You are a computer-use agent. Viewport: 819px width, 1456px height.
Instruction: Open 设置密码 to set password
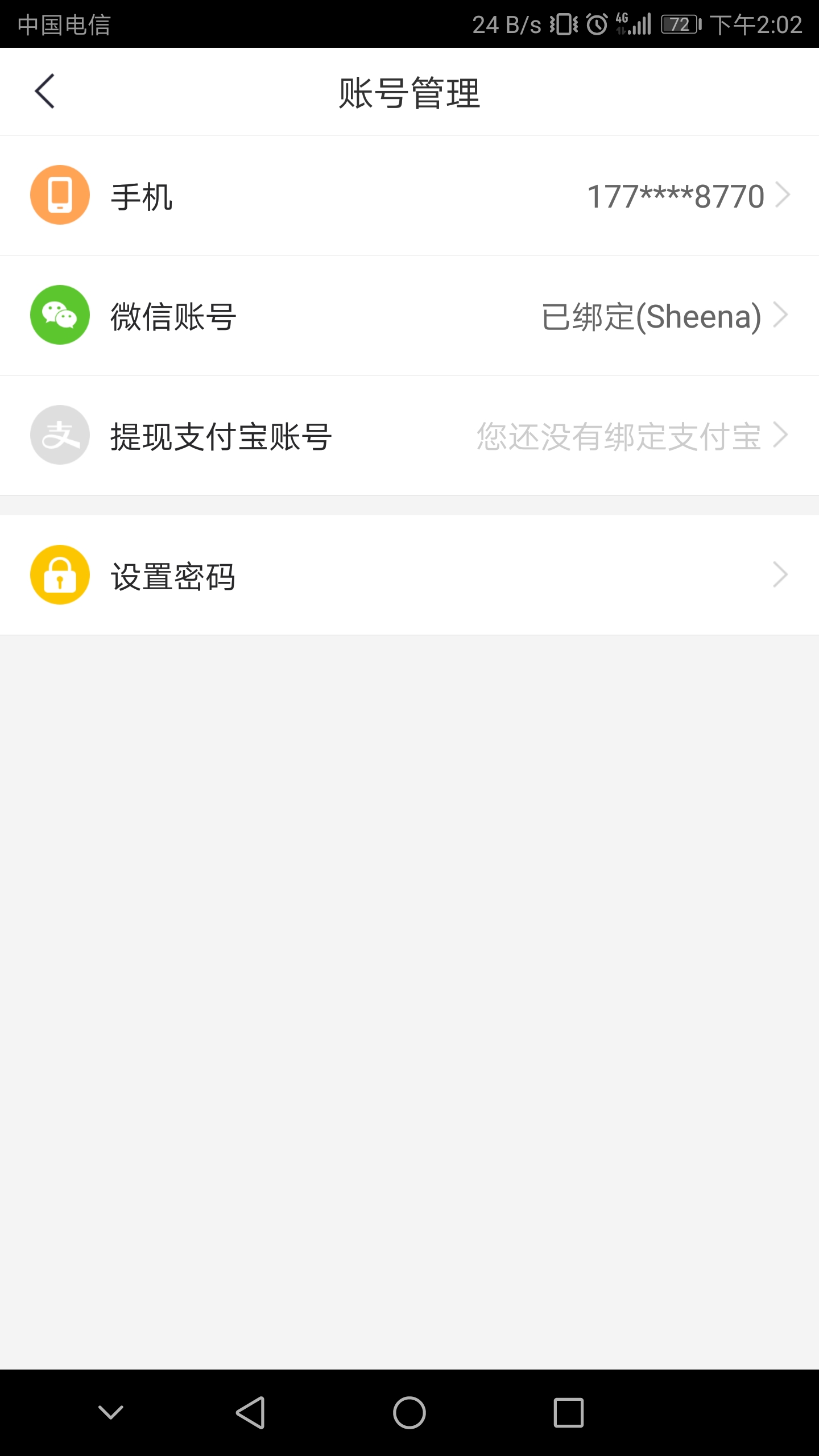[409, 576]
